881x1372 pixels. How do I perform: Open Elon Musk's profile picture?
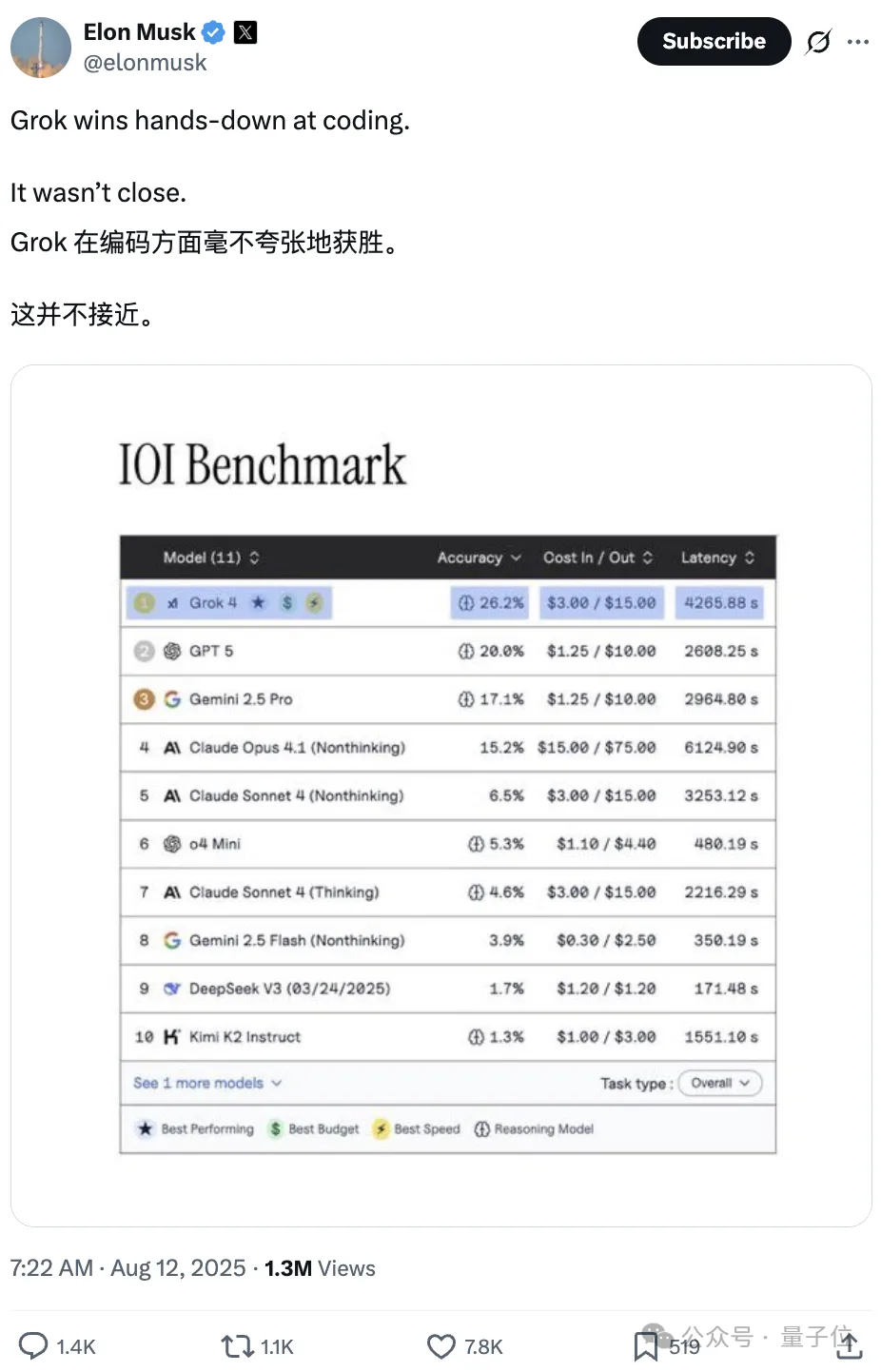tap(41, 48)
